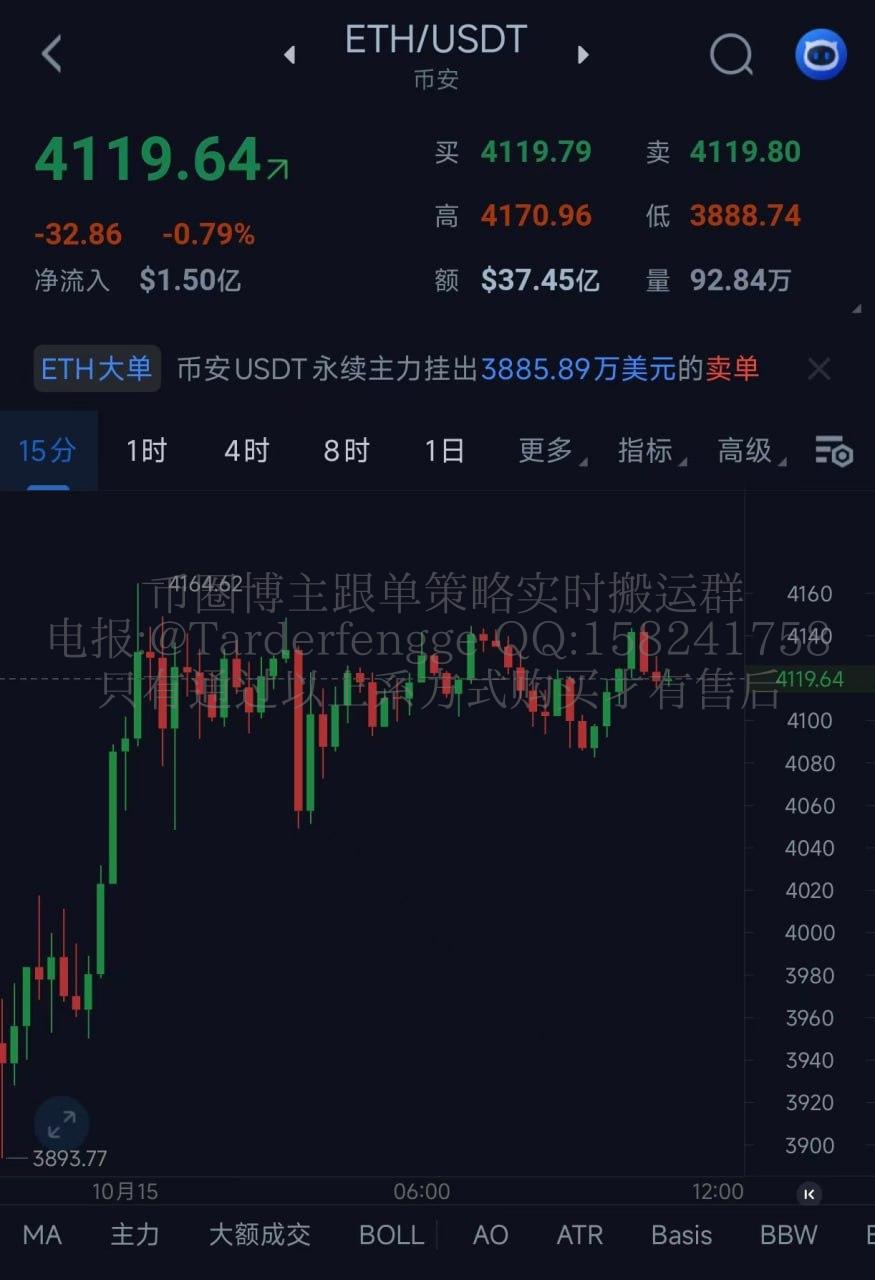Expand the 更多 timeframe dropdown
Screen dimensions: 875x1280
(547, 451)
